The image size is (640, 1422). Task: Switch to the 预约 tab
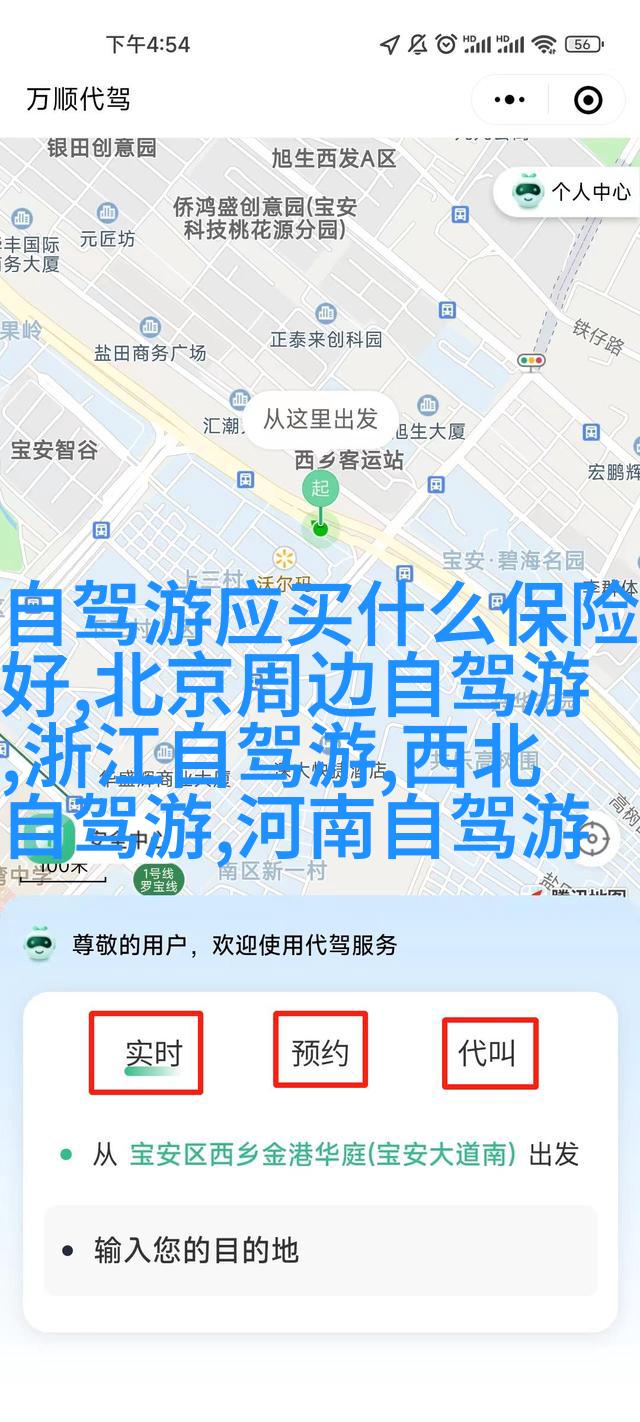coord(320,1052)
